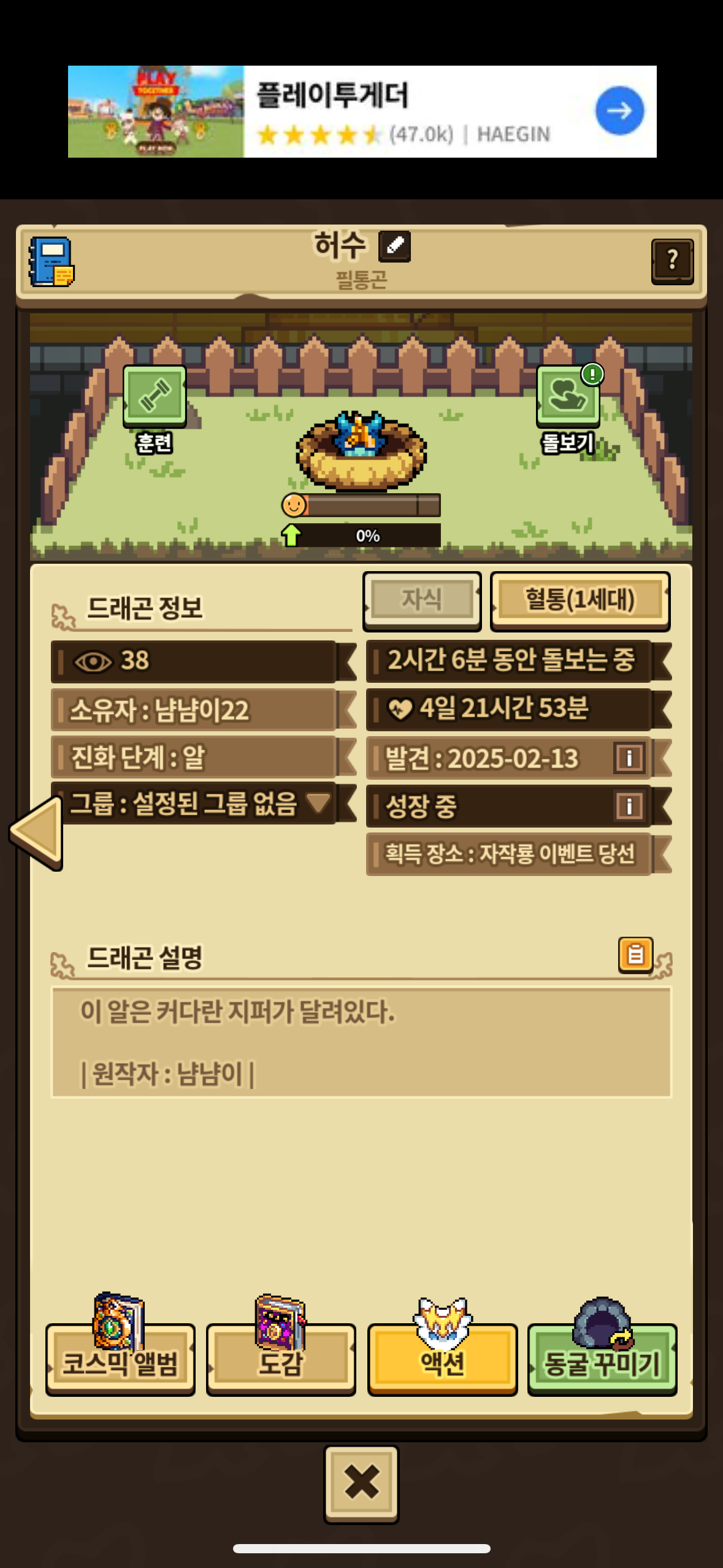Open the question mark help button
Screen dimensions: 723x1568
pyautogui.click(x=672, y=261)
